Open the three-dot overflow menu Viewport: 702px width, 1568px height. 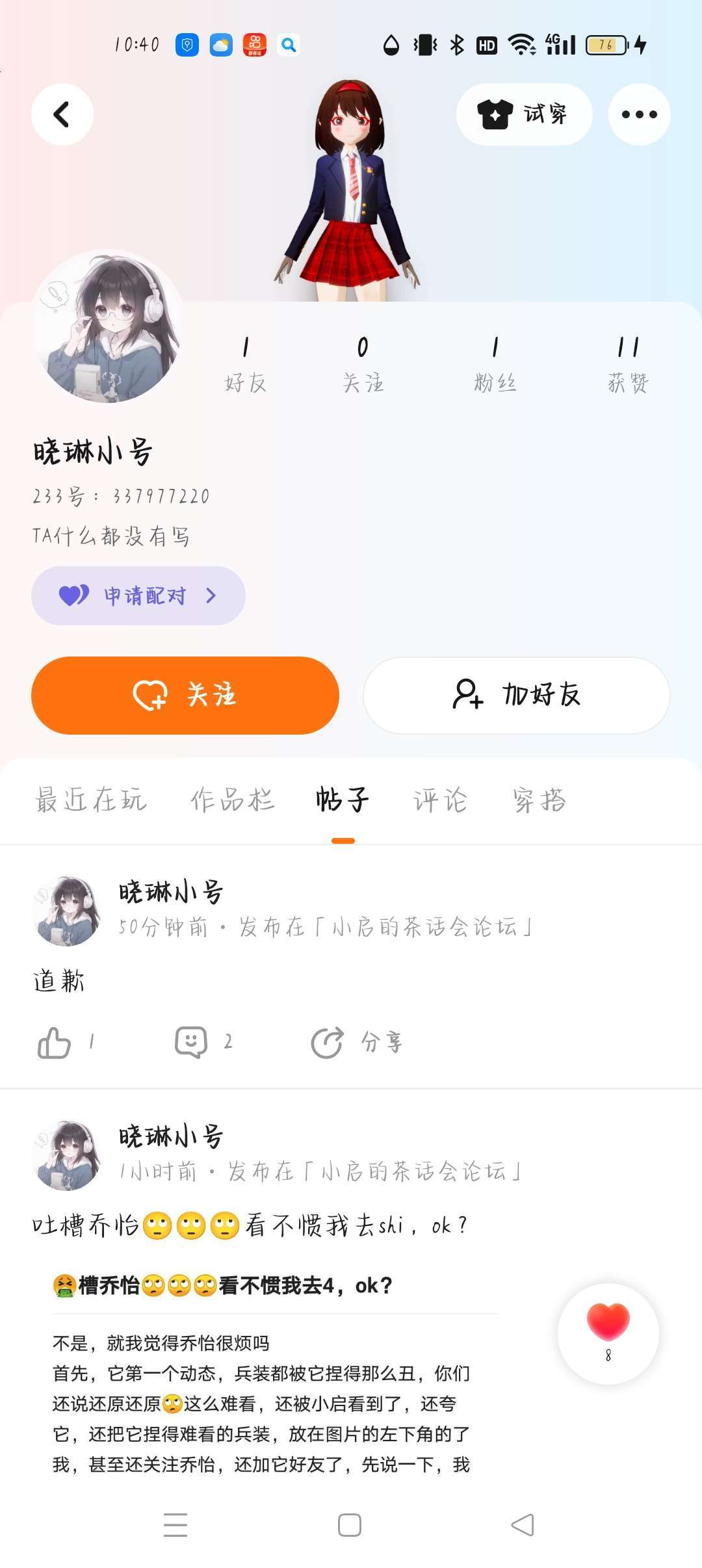click(639, 114)
